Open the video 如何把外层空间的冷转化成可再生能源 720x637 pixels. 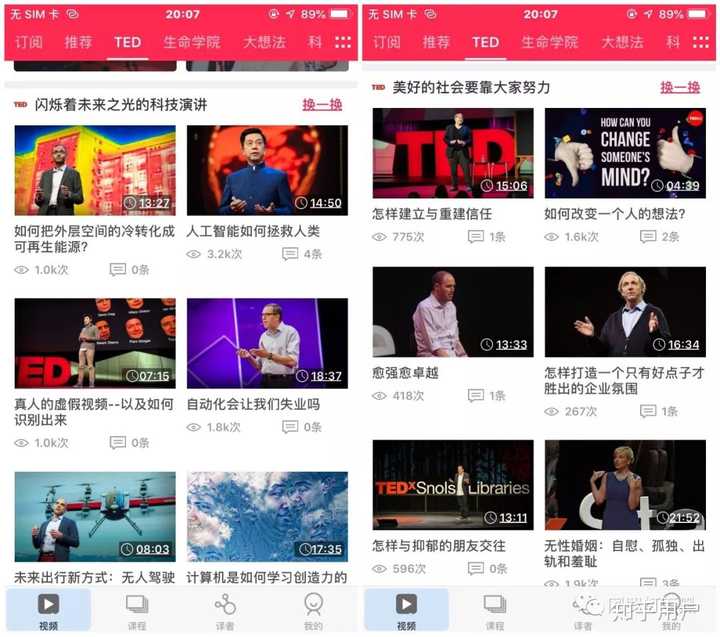click(x=95, y=171)
